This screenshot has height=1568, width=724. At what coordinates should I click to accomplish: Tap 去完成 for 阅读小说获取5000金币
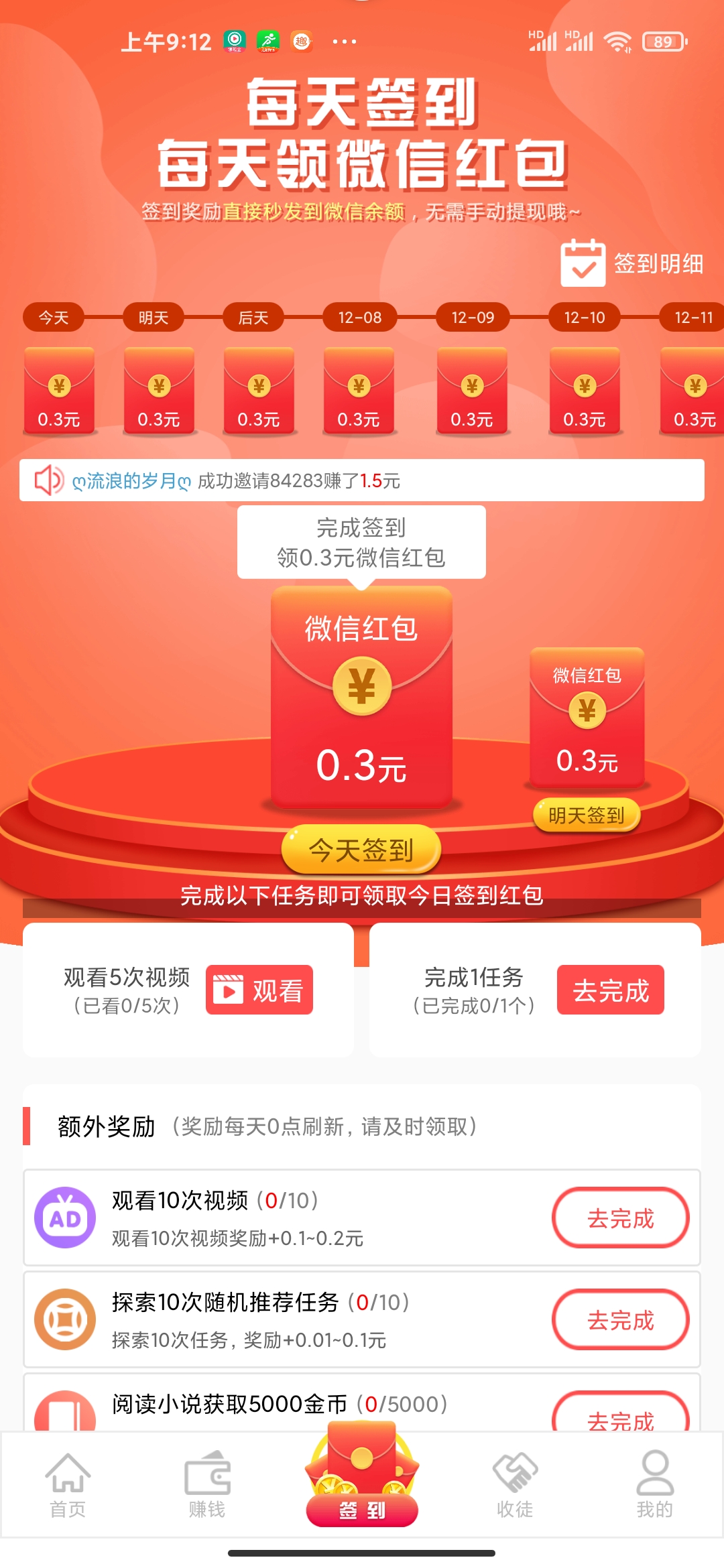coord(621,1413)
